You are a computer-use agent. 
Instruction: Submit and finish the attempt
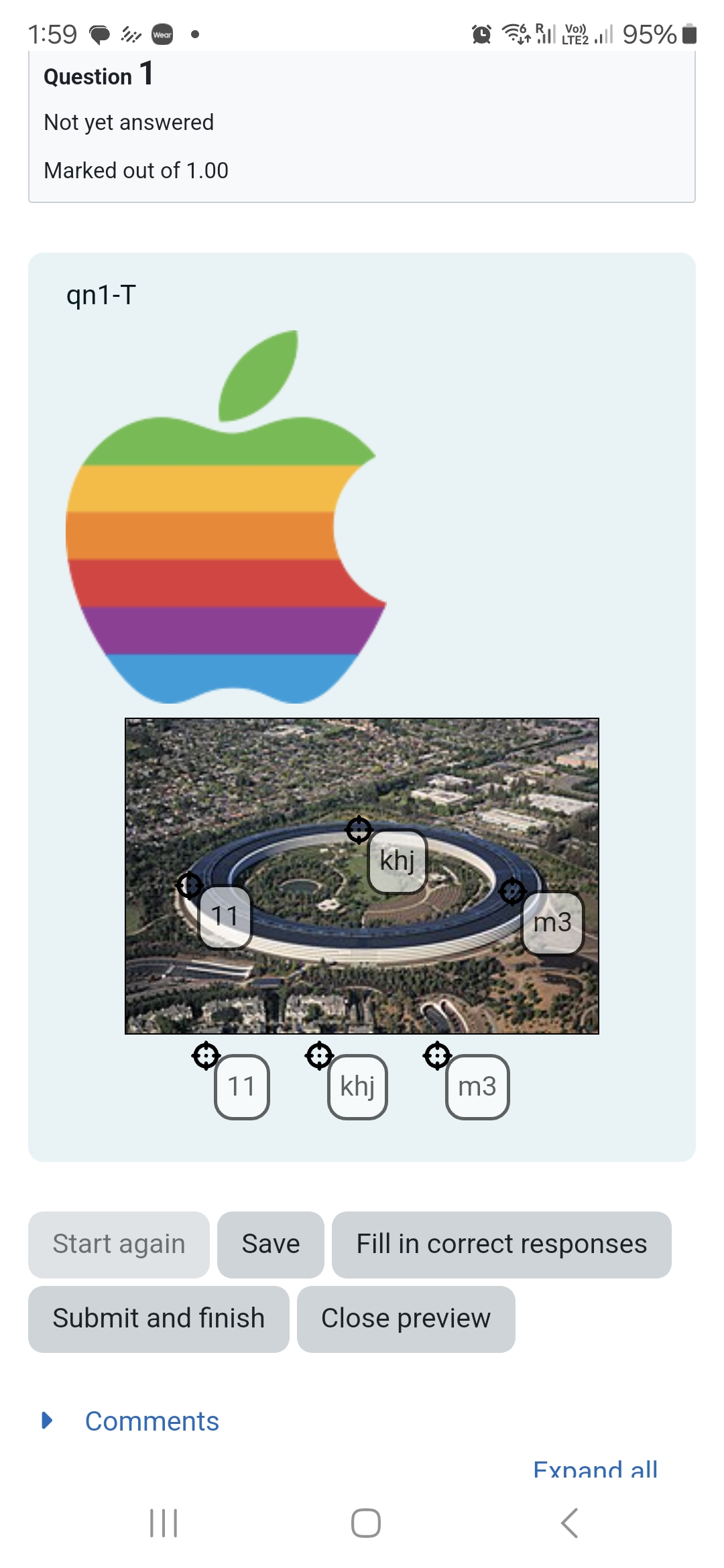pos(159,1319)
